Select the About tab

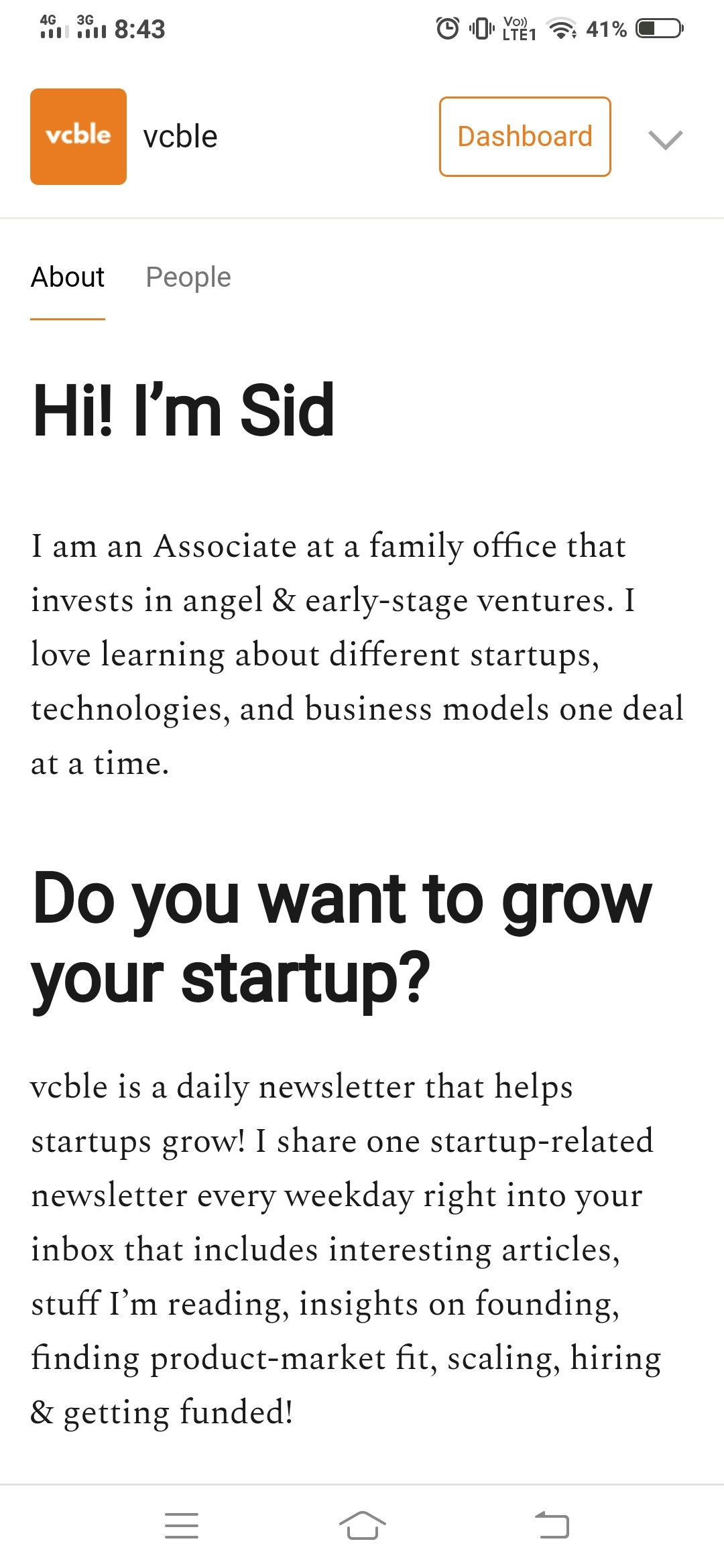[x=68, y=277]
